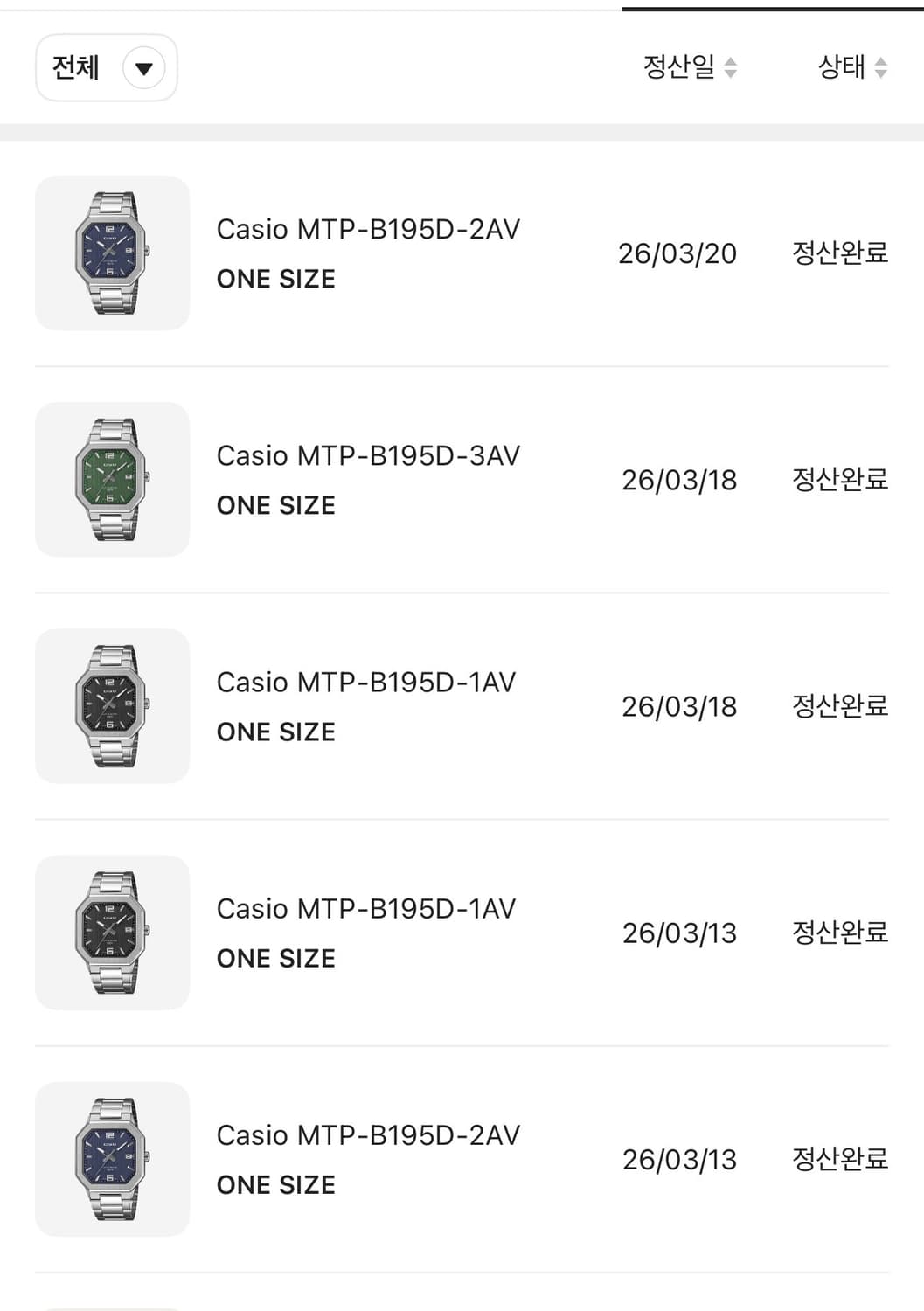Select the blue-dial Casio MTP-B195D-2AV thumbnail
This screenshot has width=924, height=1311.
point(111,253)
